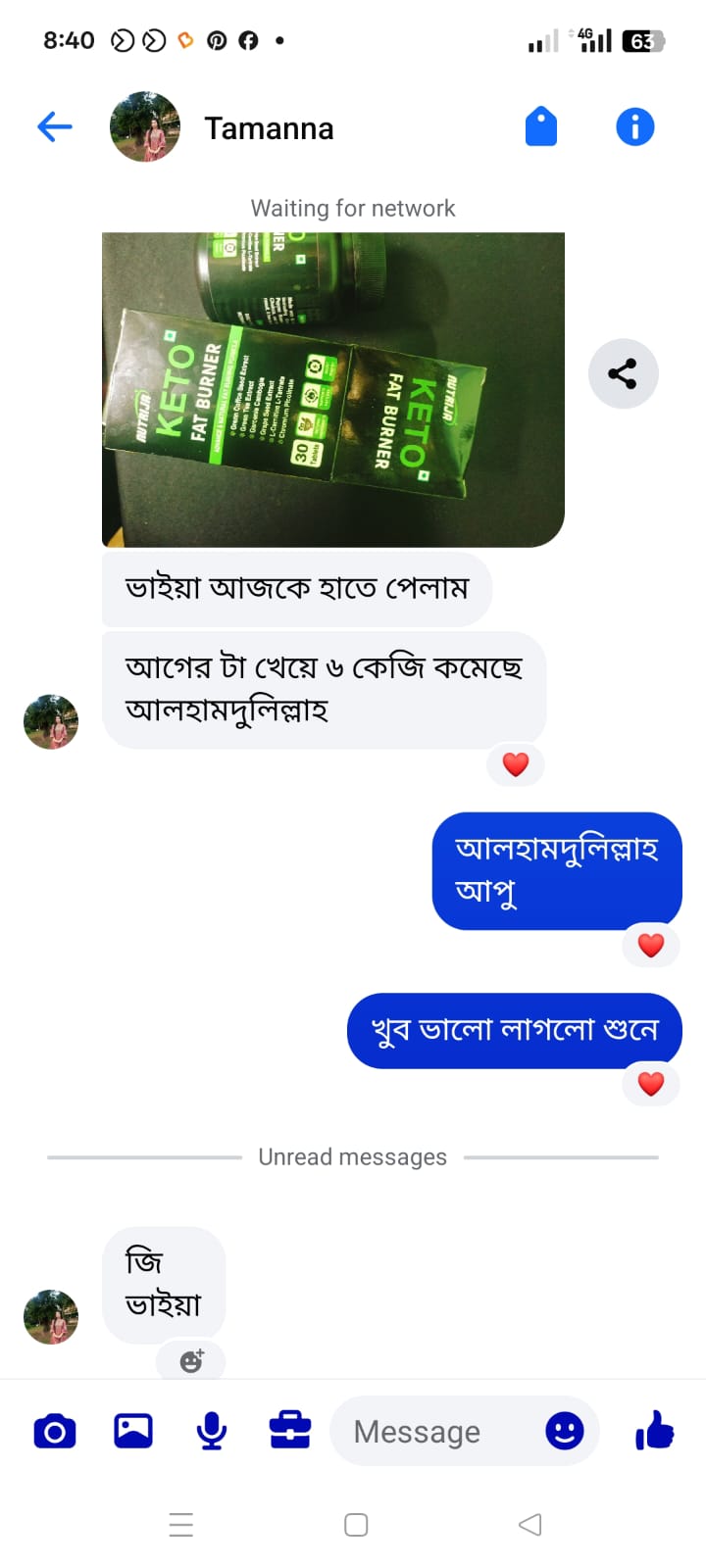Go back from Tamanna's chat

click(x=55, y=127)
